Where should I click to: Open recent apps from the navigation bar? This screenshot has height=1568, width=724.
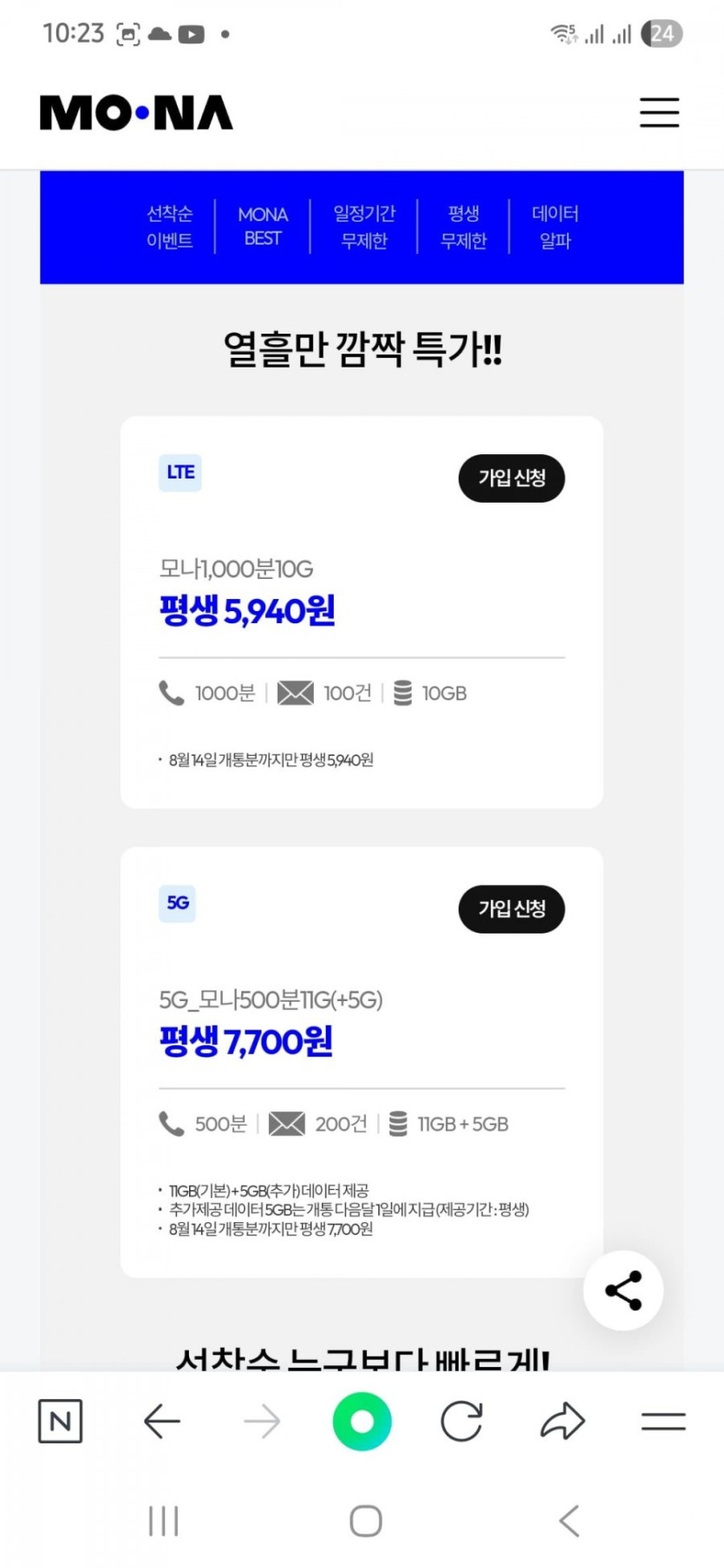163,1520
